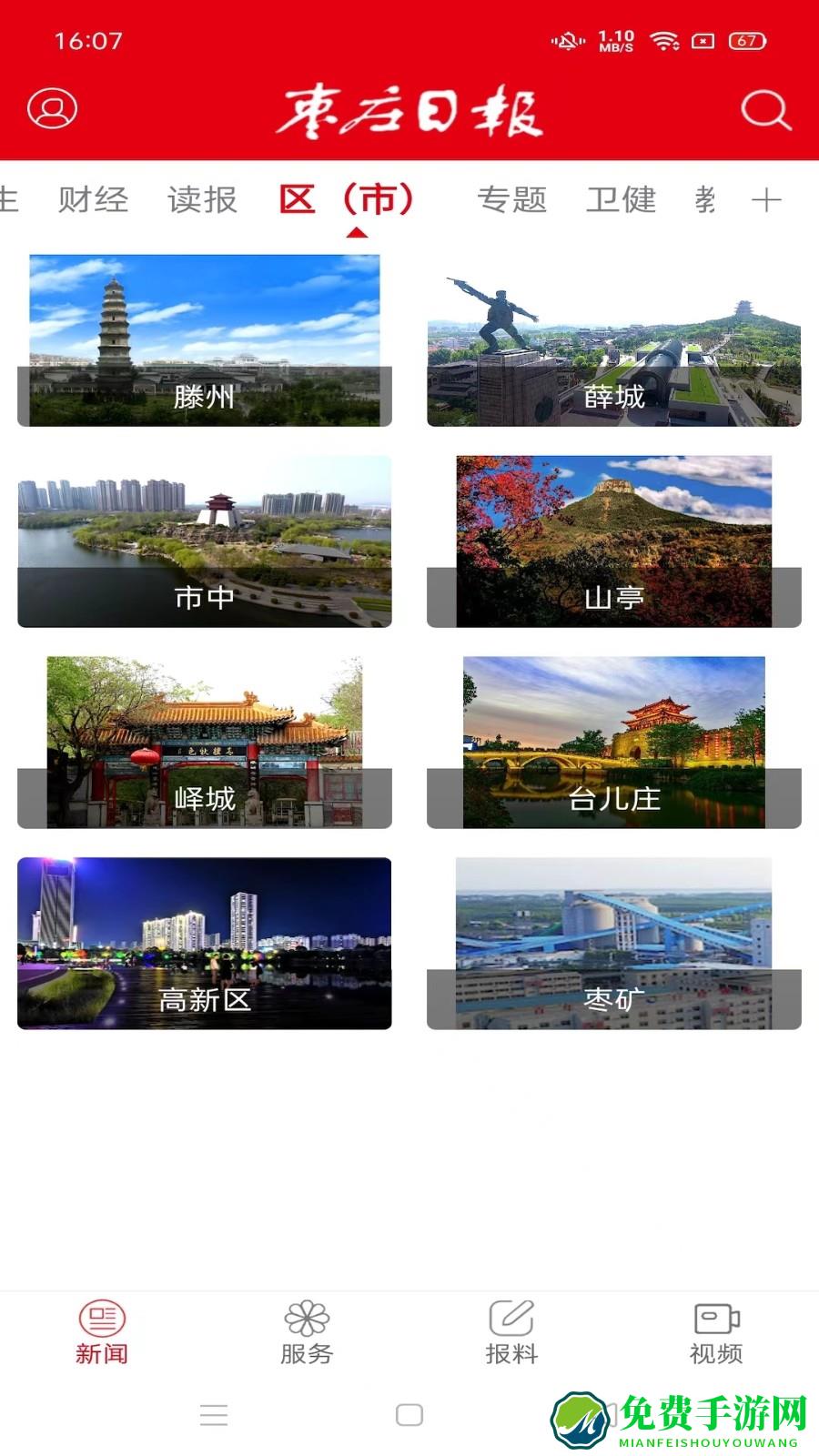The width and height of the screenshot is (819, 1456).
Task: Tap the Wi-Fi status bar icon
Action: (665, 41)
